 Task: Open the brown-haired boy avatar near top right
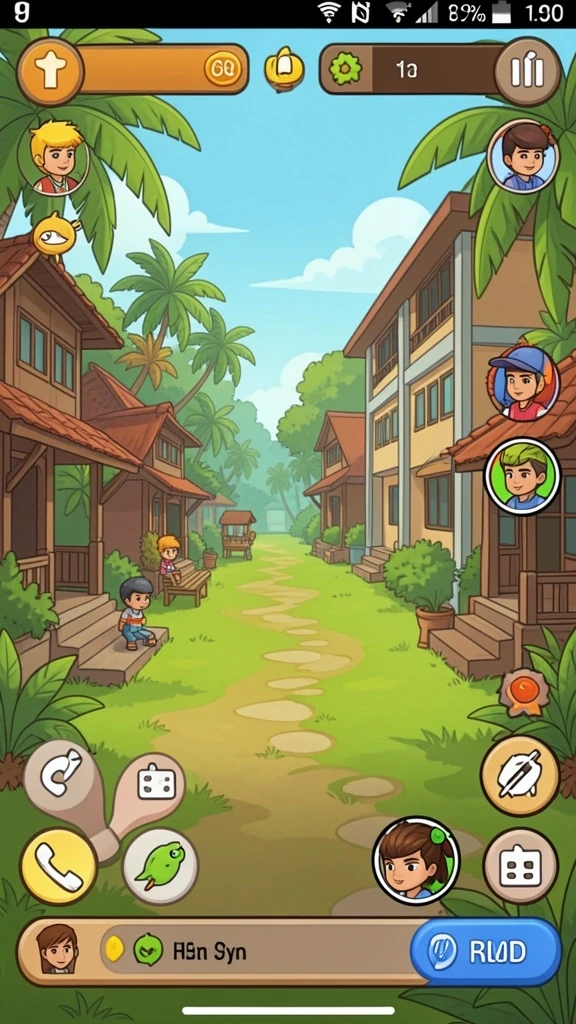[523, 156]
